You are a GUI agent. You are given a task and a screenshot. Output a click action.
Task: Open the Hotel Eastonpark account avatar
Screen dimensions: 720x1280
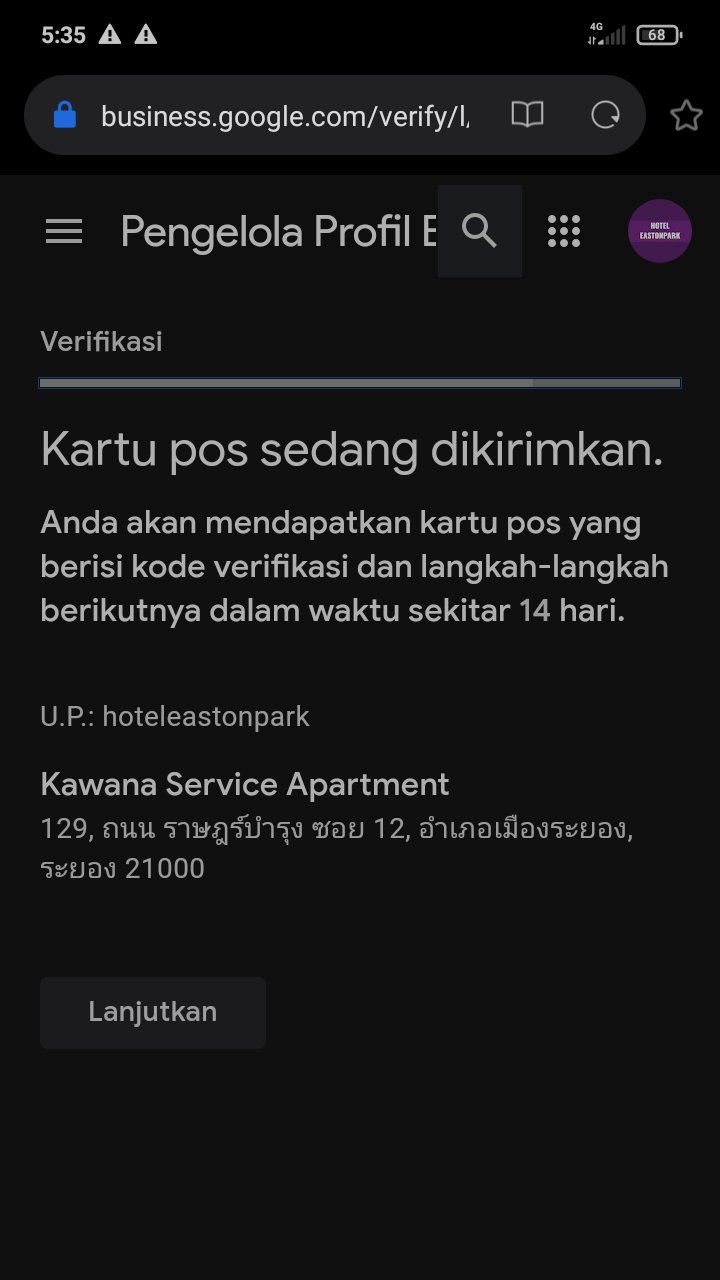(659, 231)
